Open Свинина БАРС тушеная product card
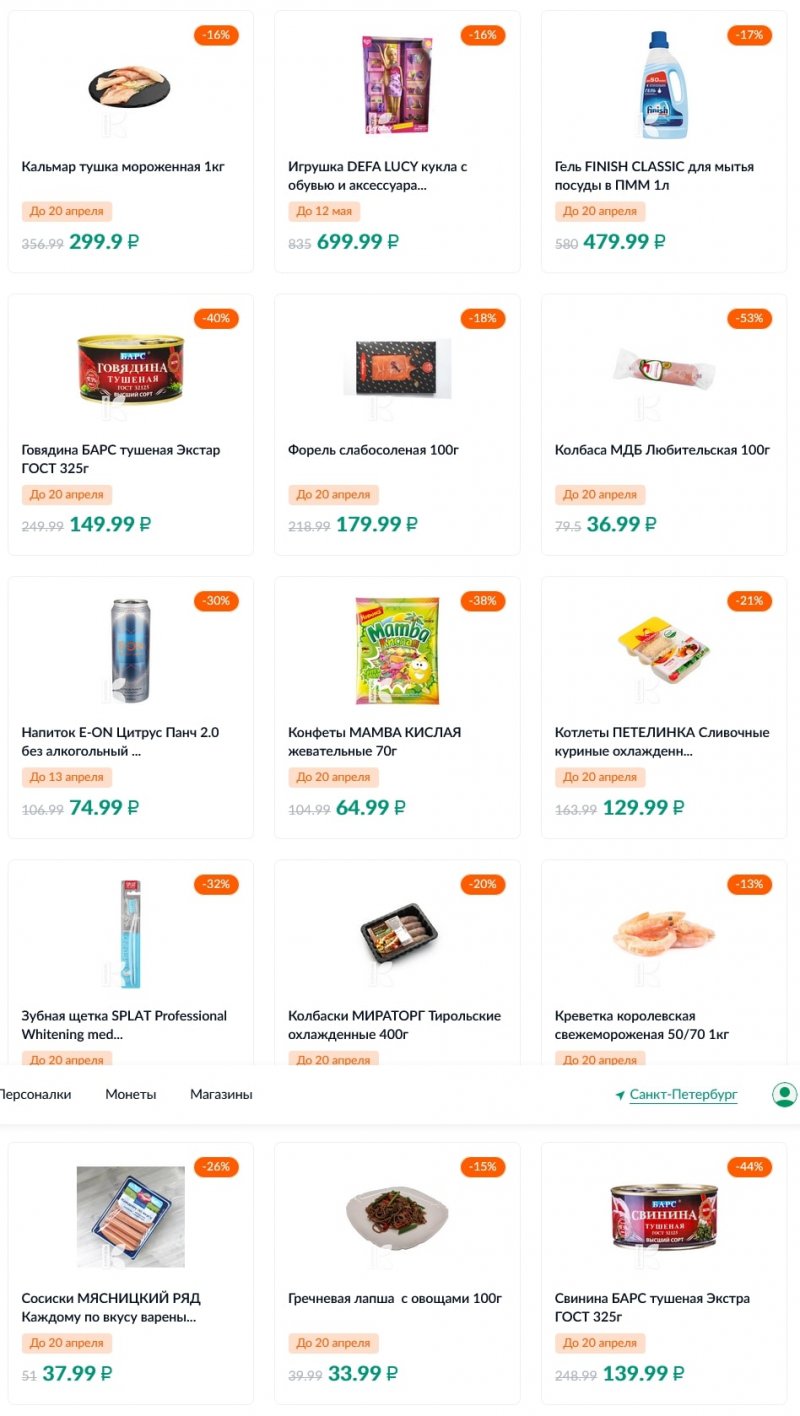Viewport: 800px width, 1416px height. coord(664,1272)
